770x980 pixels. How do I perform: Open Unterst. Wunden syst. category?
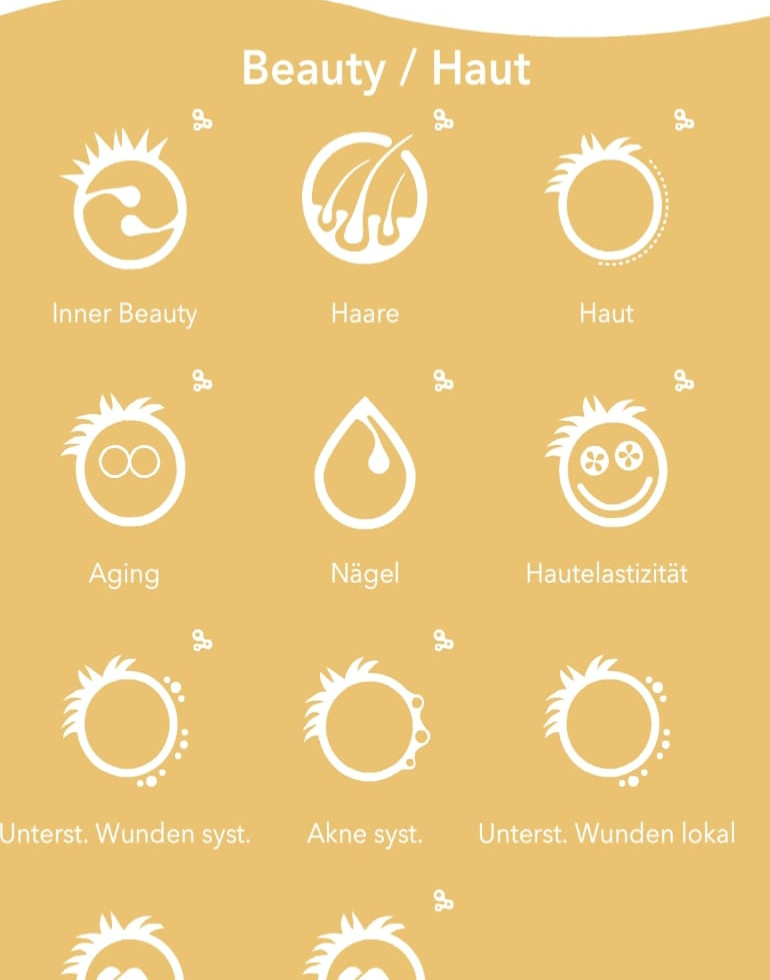point(125,724)
